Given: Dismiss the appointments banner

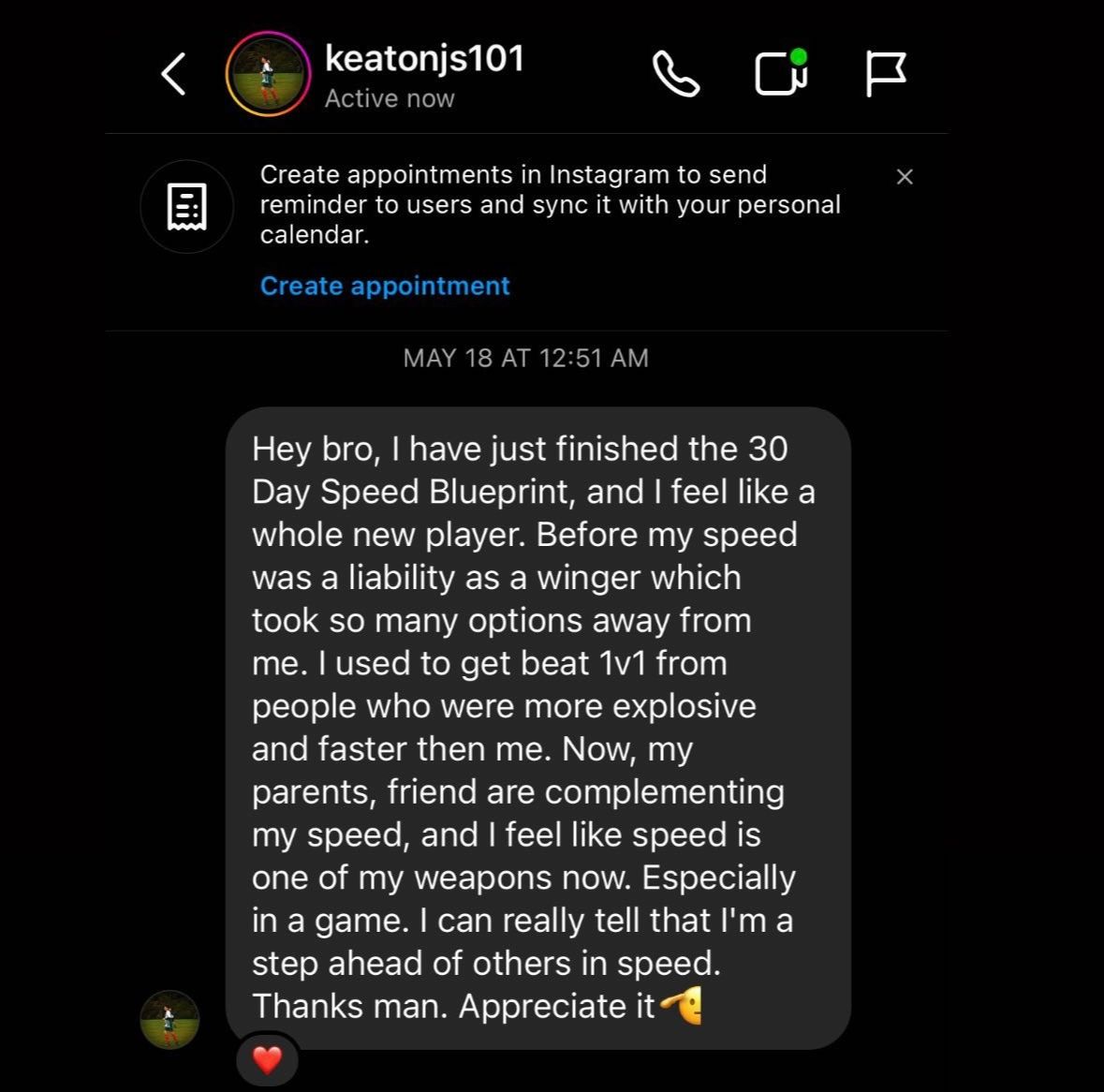Looking at the screenshot, I should pyautogui.click(x=905, y=177).
